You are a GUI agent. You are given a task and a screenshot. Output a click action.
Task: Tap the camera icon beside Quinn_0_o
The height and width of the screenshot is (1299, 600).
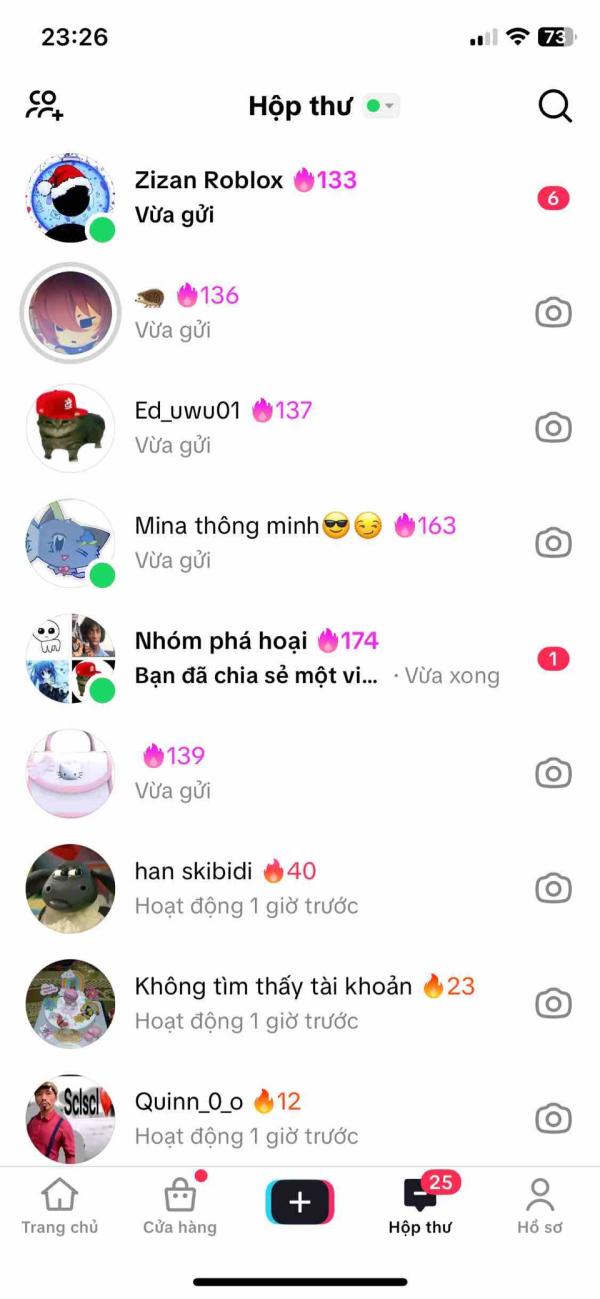553,1118
